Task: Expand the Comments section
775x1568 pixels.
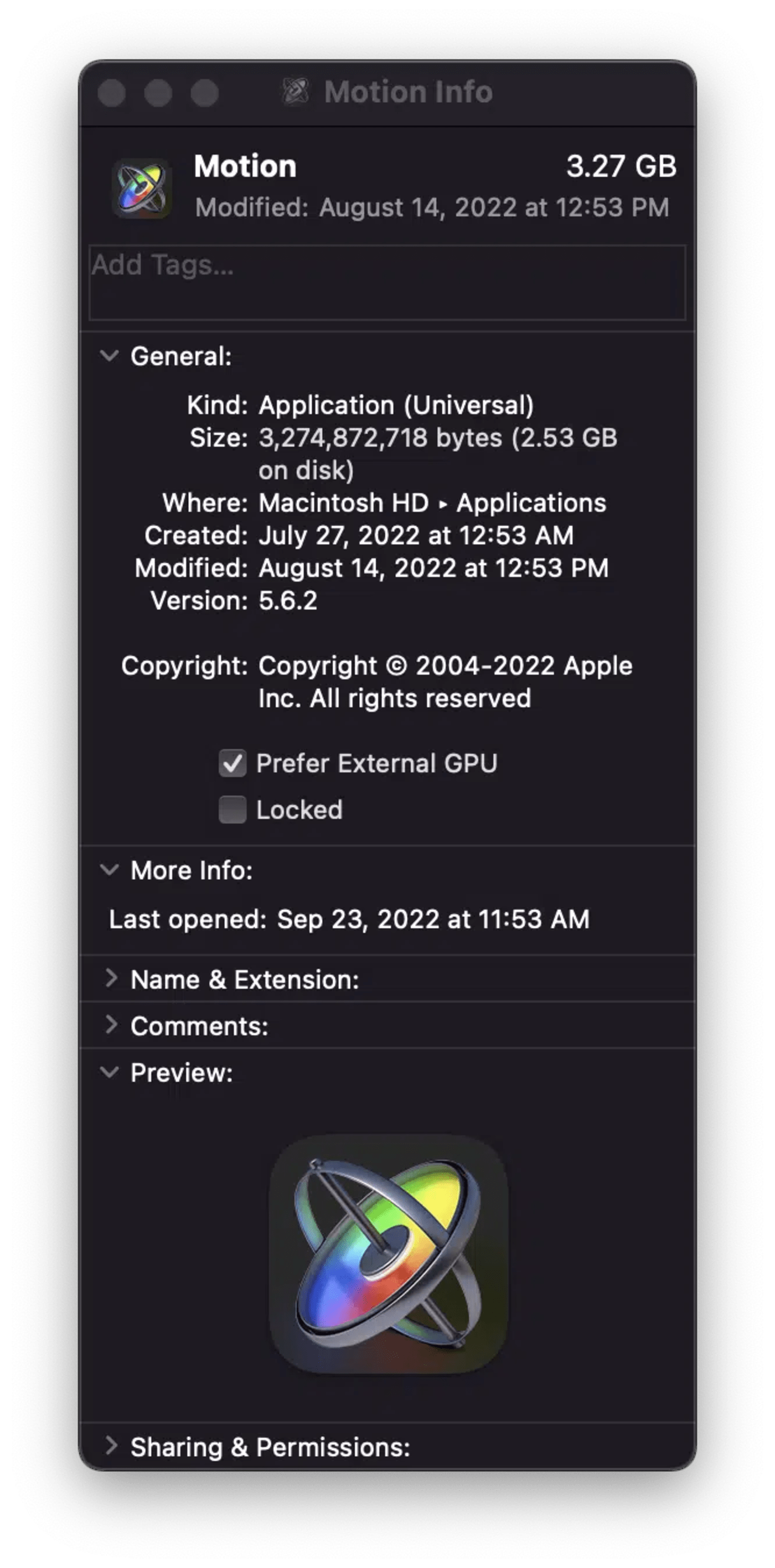Action: pos(111,1025)
